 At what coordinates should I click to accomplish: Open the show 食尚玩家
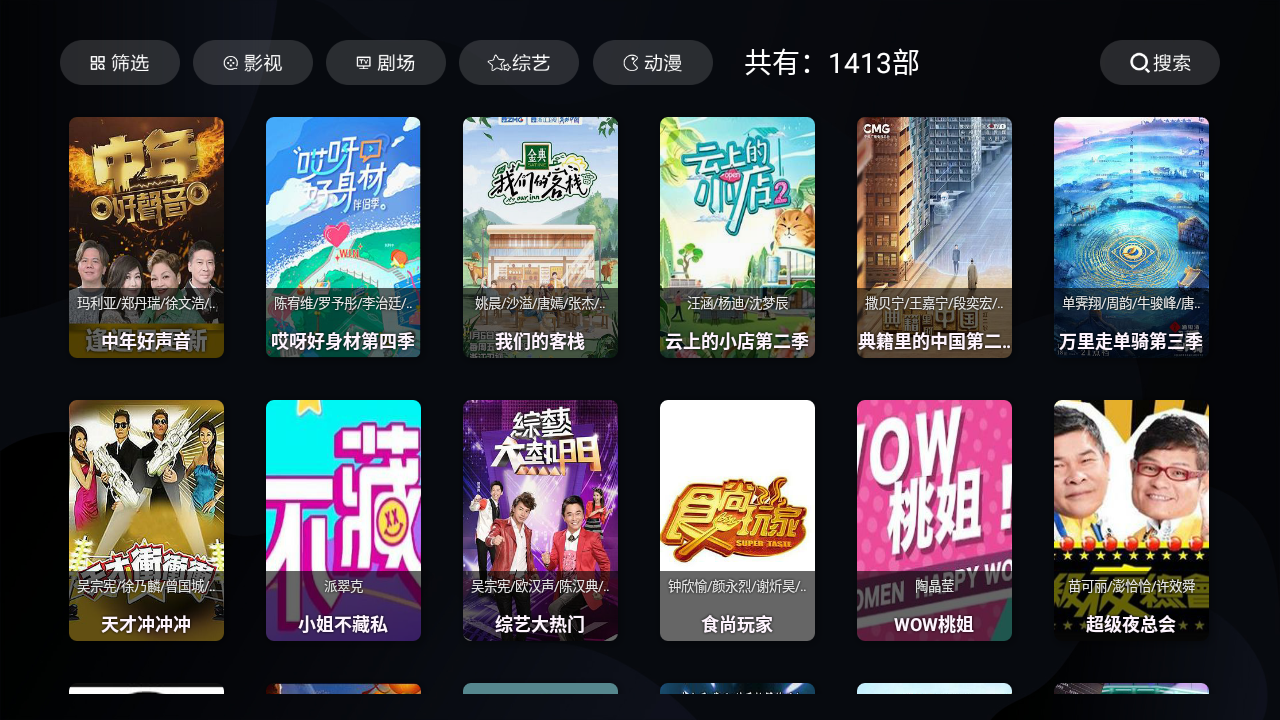click(737, 520)
